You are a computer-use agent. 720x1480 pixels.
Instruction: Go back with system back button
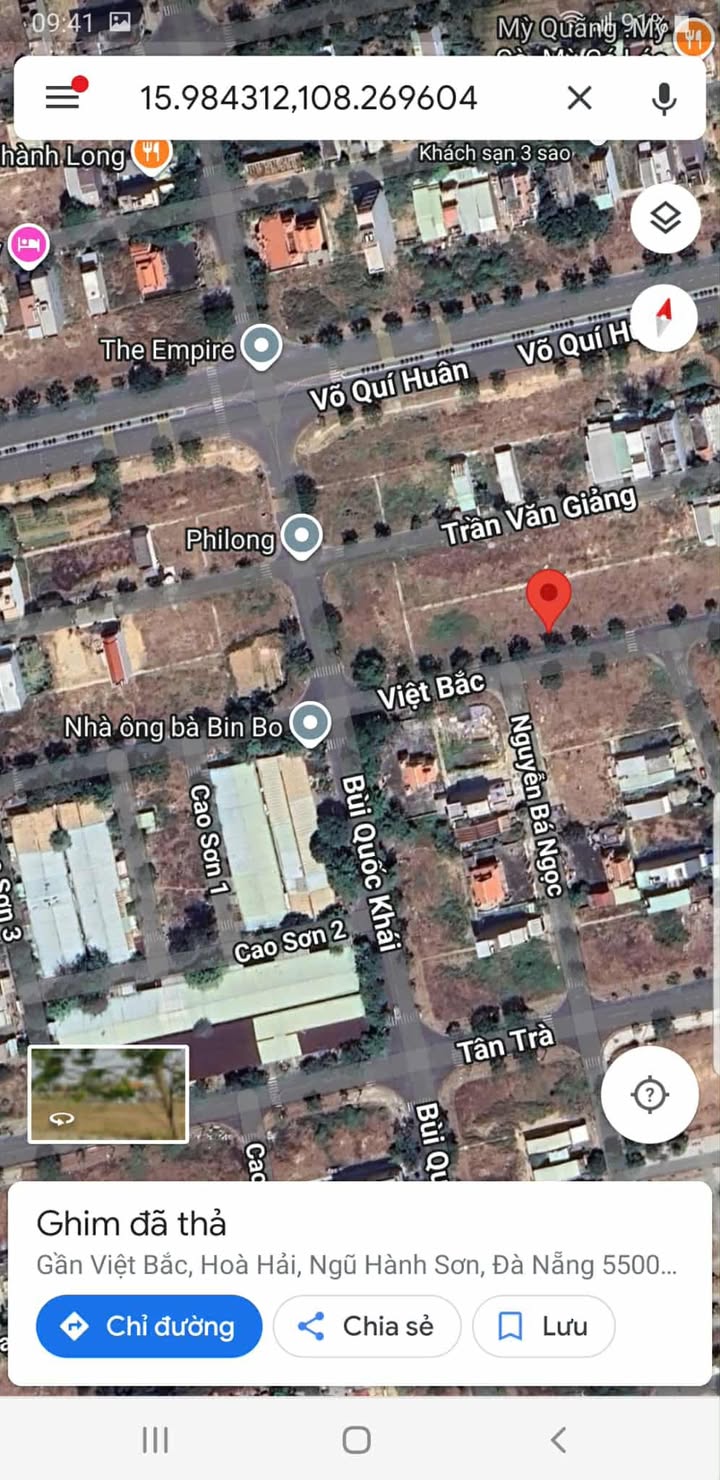click(x=558, y=1440)
